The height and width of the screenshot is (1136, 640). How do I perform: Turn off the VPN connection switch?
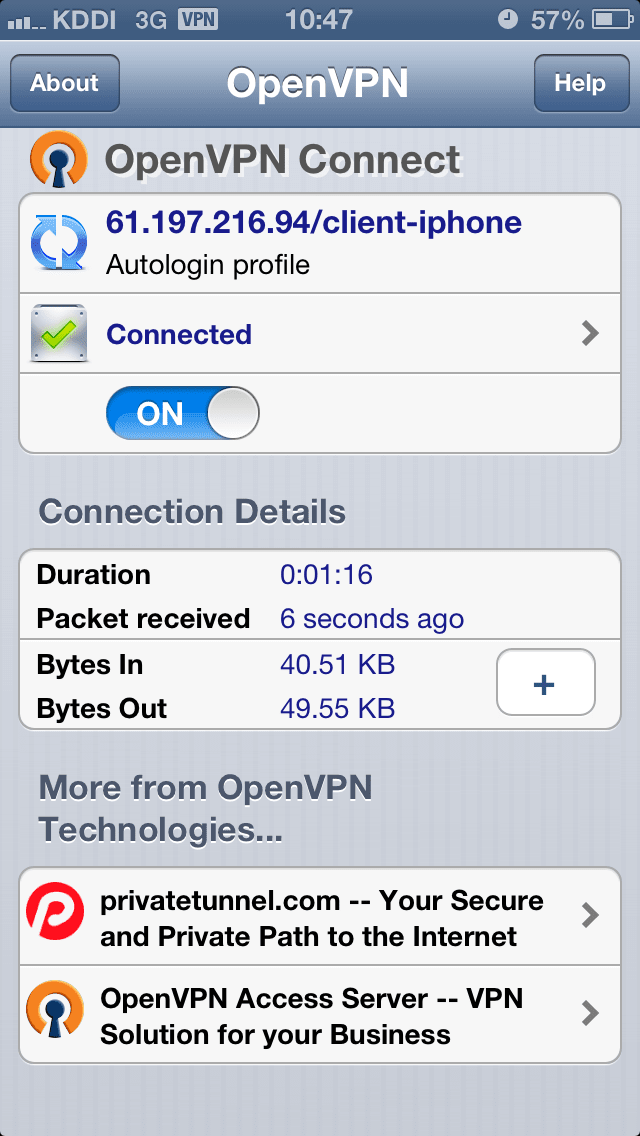(183, 413)
